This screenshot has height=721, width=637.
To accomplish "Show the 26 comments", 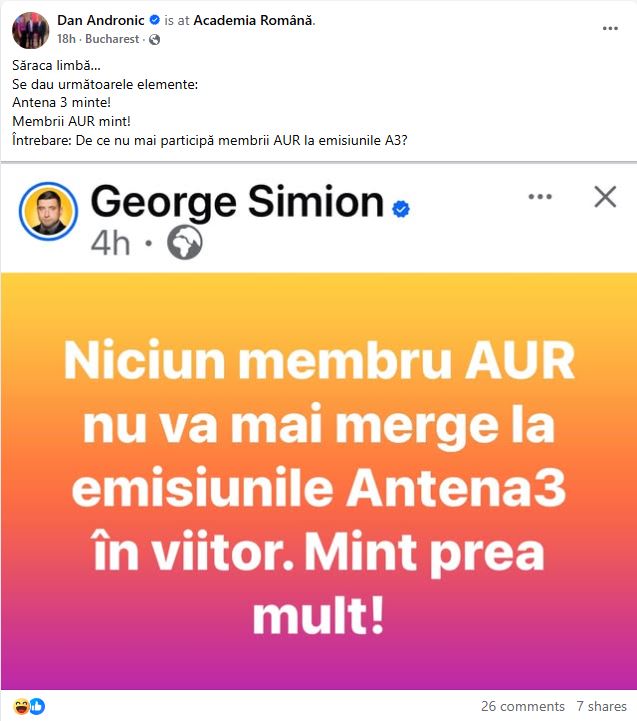I will [x=522, y=706].
